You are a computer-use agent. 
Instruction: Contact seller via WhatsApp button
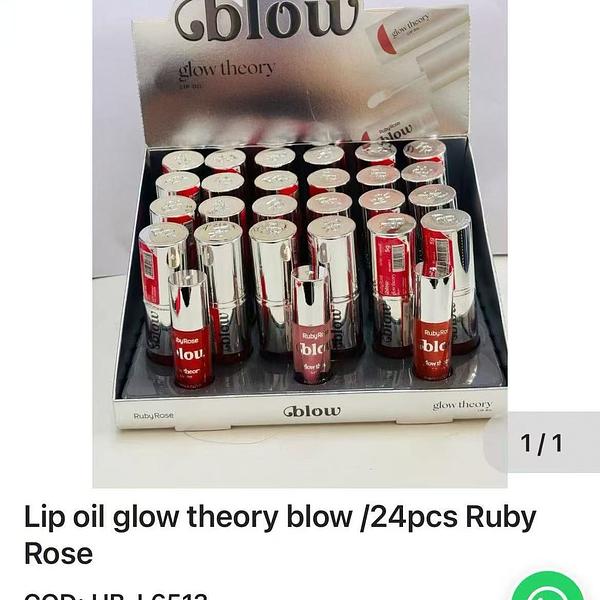(547, 590)
